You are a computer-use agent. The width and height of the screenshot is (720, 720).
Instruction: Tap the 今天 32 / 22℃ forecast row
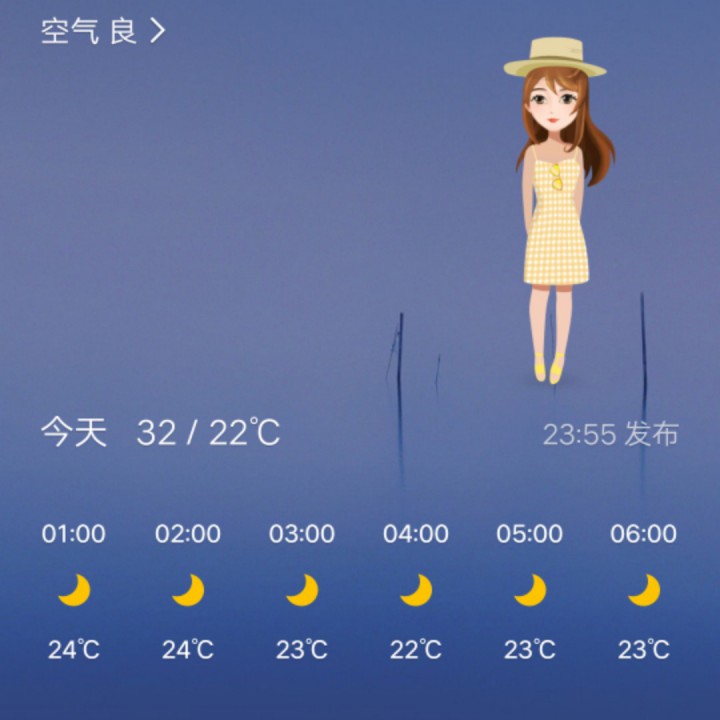(160, 433)
